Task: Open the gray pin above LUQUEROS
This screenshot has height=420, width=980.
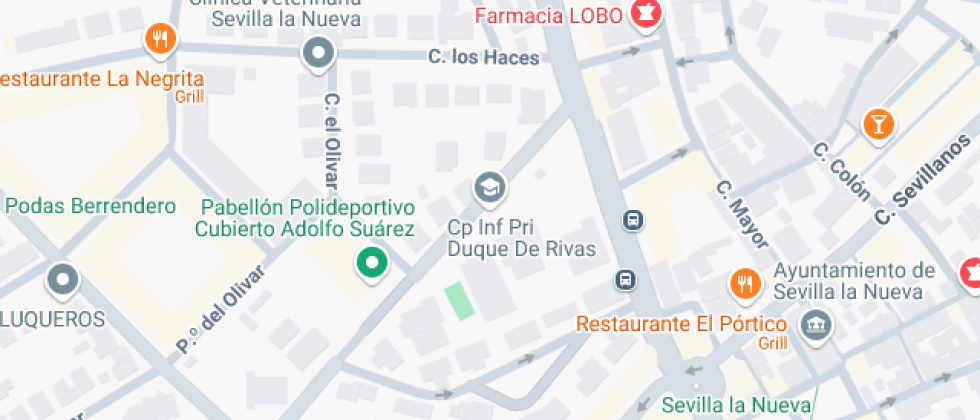Action: (x=63, y=279)
